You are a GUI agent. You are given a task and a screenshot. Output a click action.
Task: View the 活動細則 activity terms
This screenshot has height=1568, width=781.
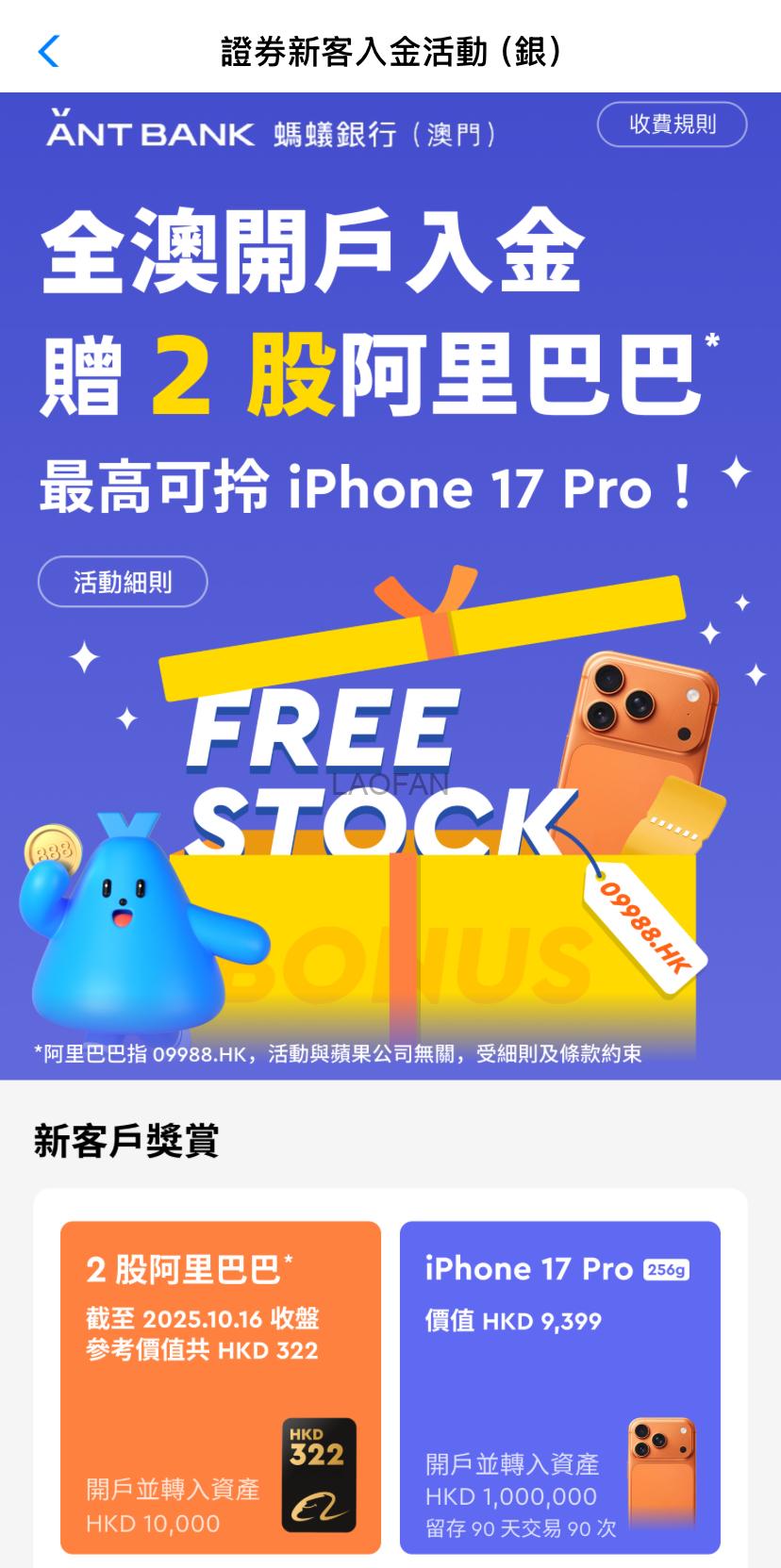[123, 582]
